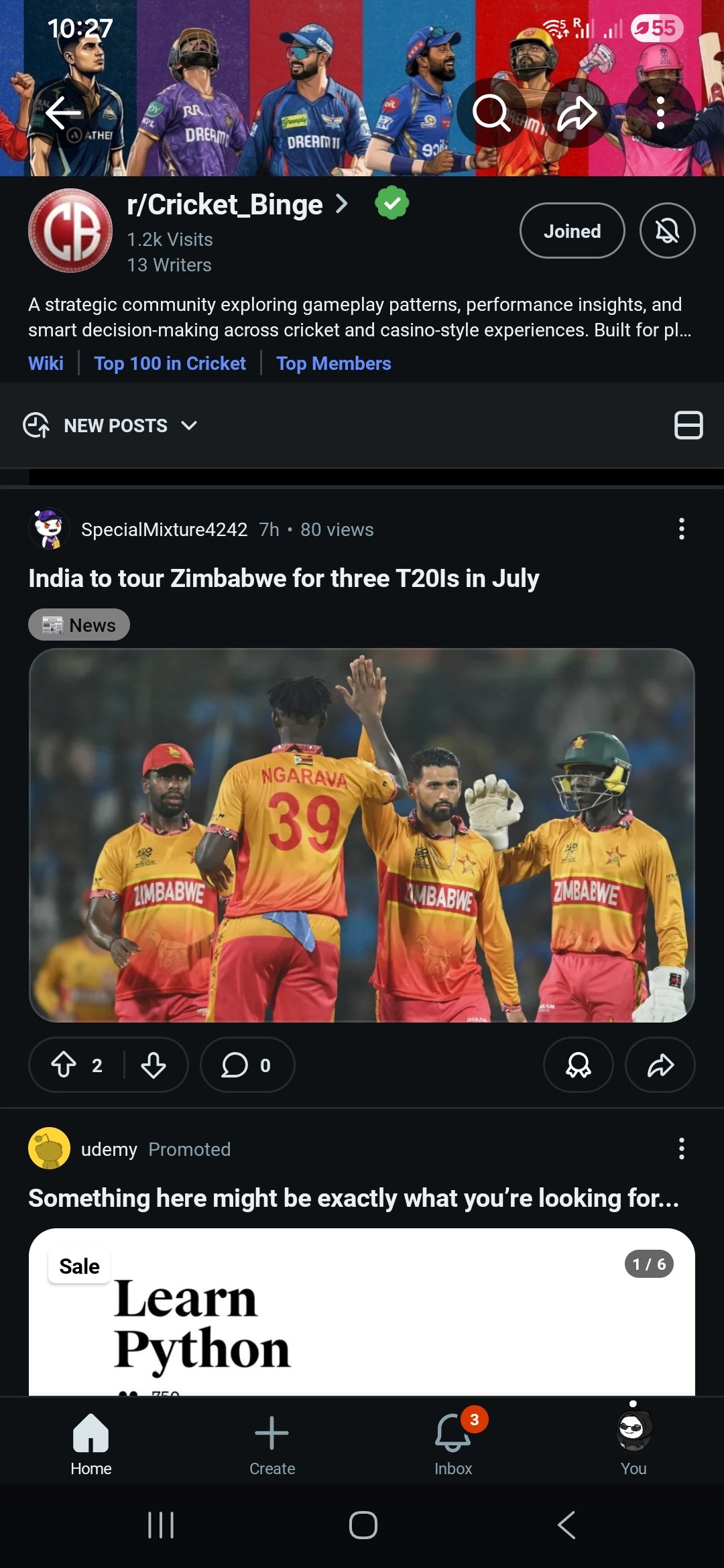This screenshot has height=1568, width=724.
Task: Give an award to the Zimbabwe post
Action: [x=578, y=1065]
